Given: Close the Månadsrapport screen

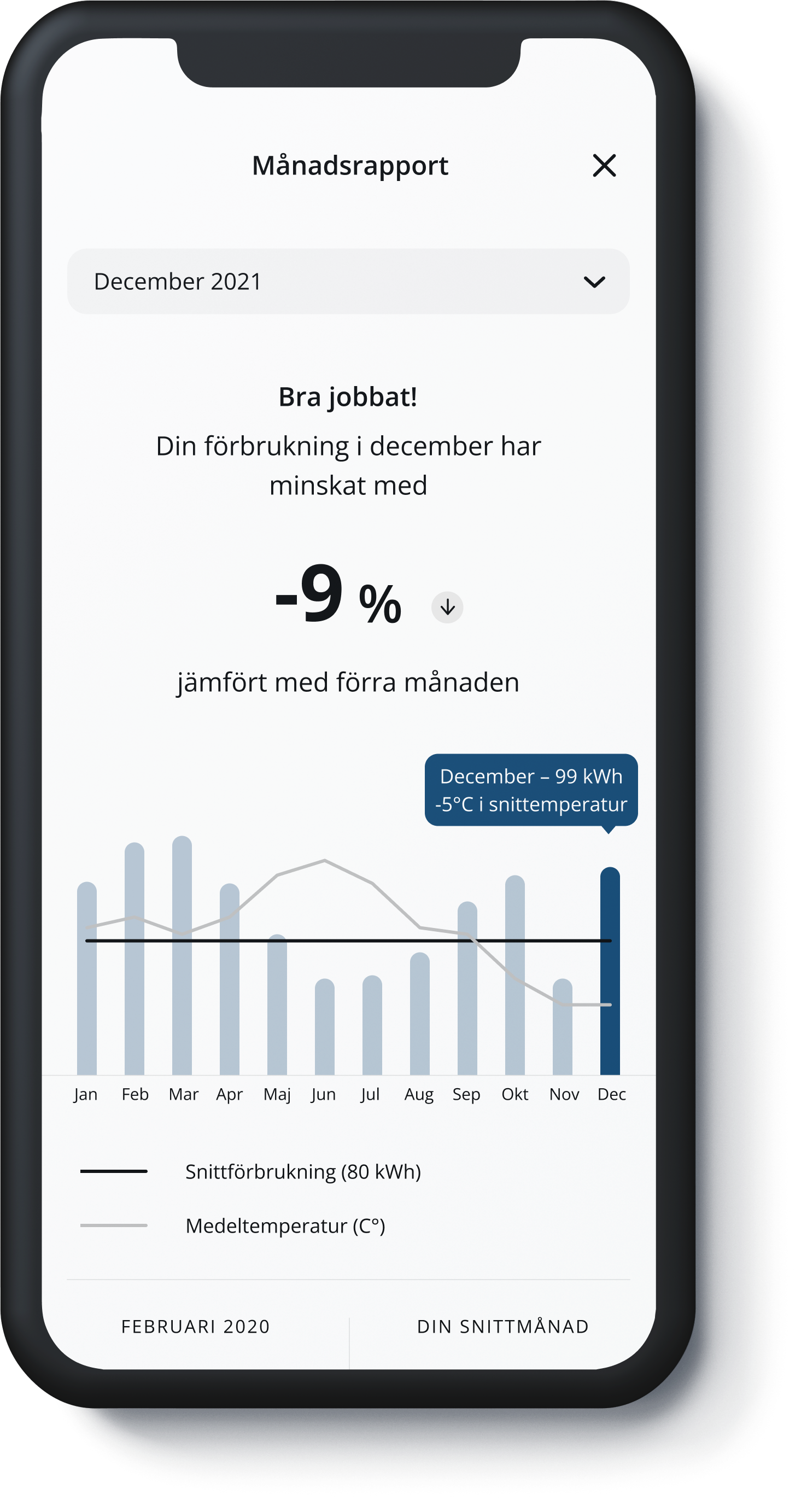Looking at the screenshot, I should tap(604, 166).
